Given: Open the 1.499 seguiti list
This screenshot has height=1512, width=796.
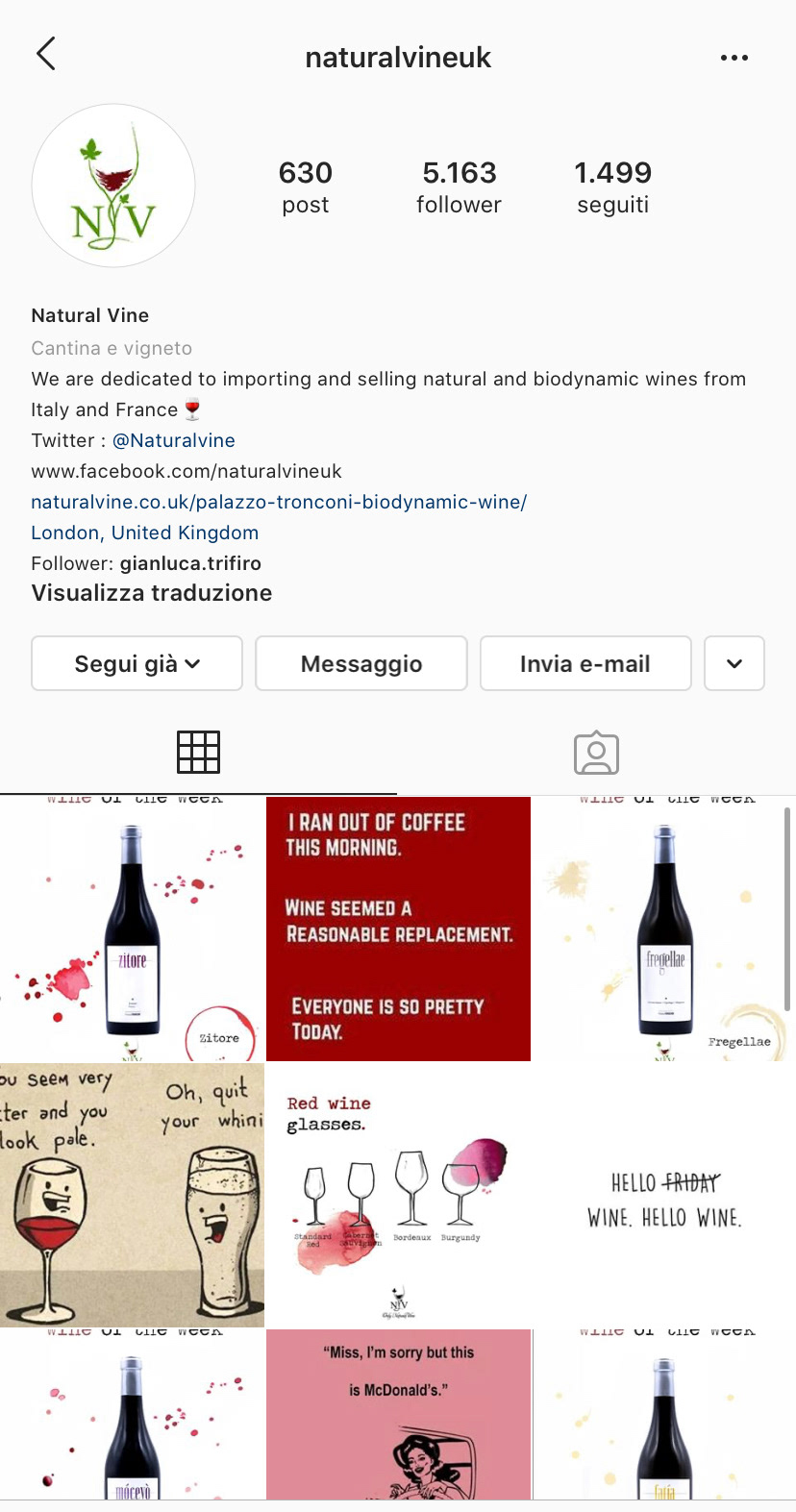Looking at the screenshot, I should (x=612, y=186).
